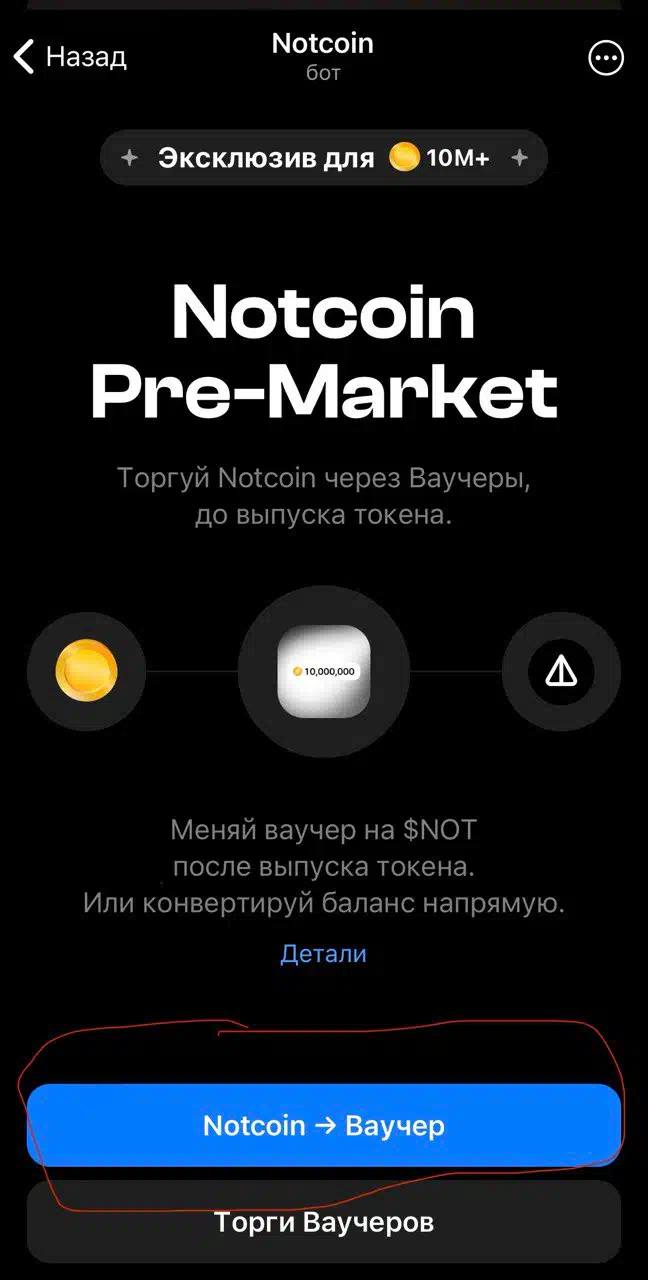Go back with the Назад button

pyautogui.click(x=69, y=57)
